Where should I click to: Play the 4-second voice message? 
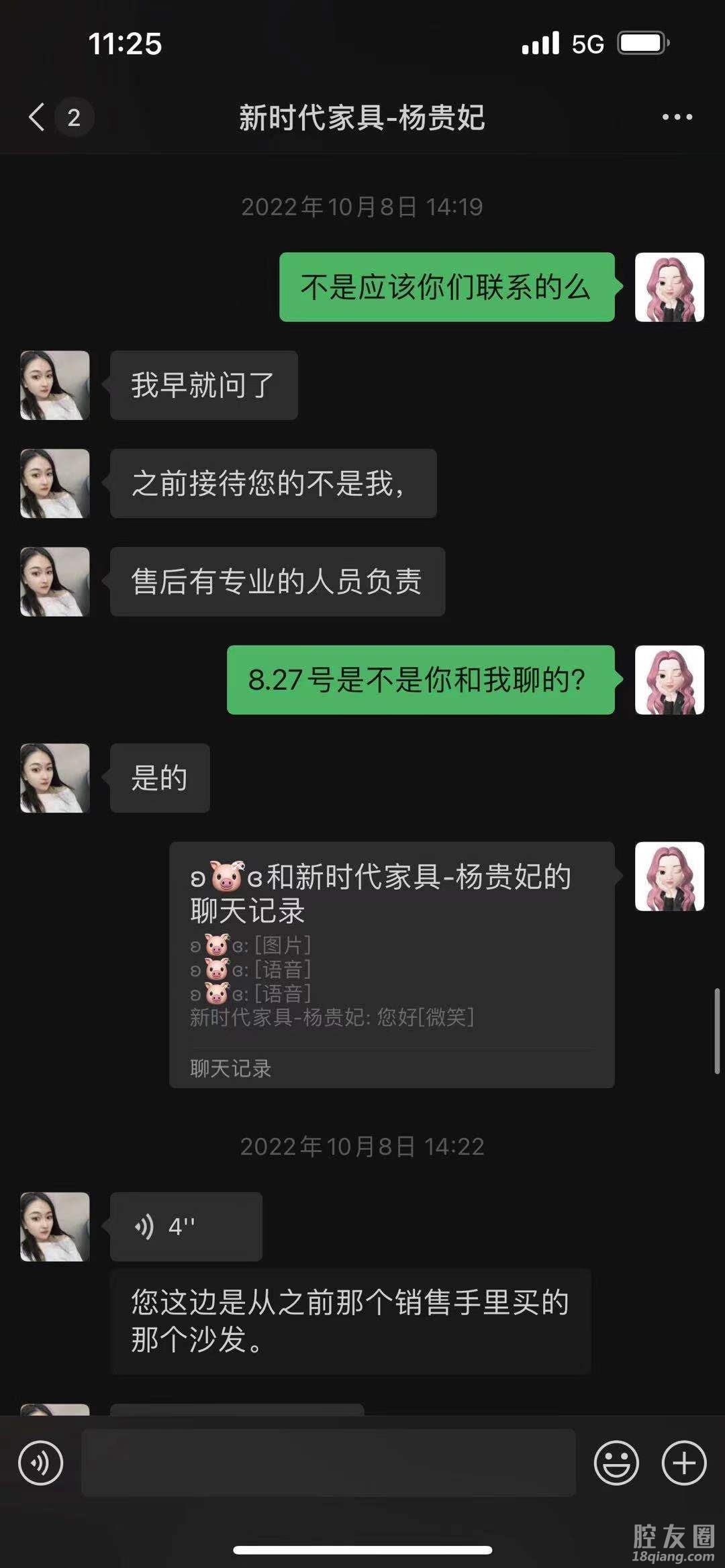tap(185, 1226)
